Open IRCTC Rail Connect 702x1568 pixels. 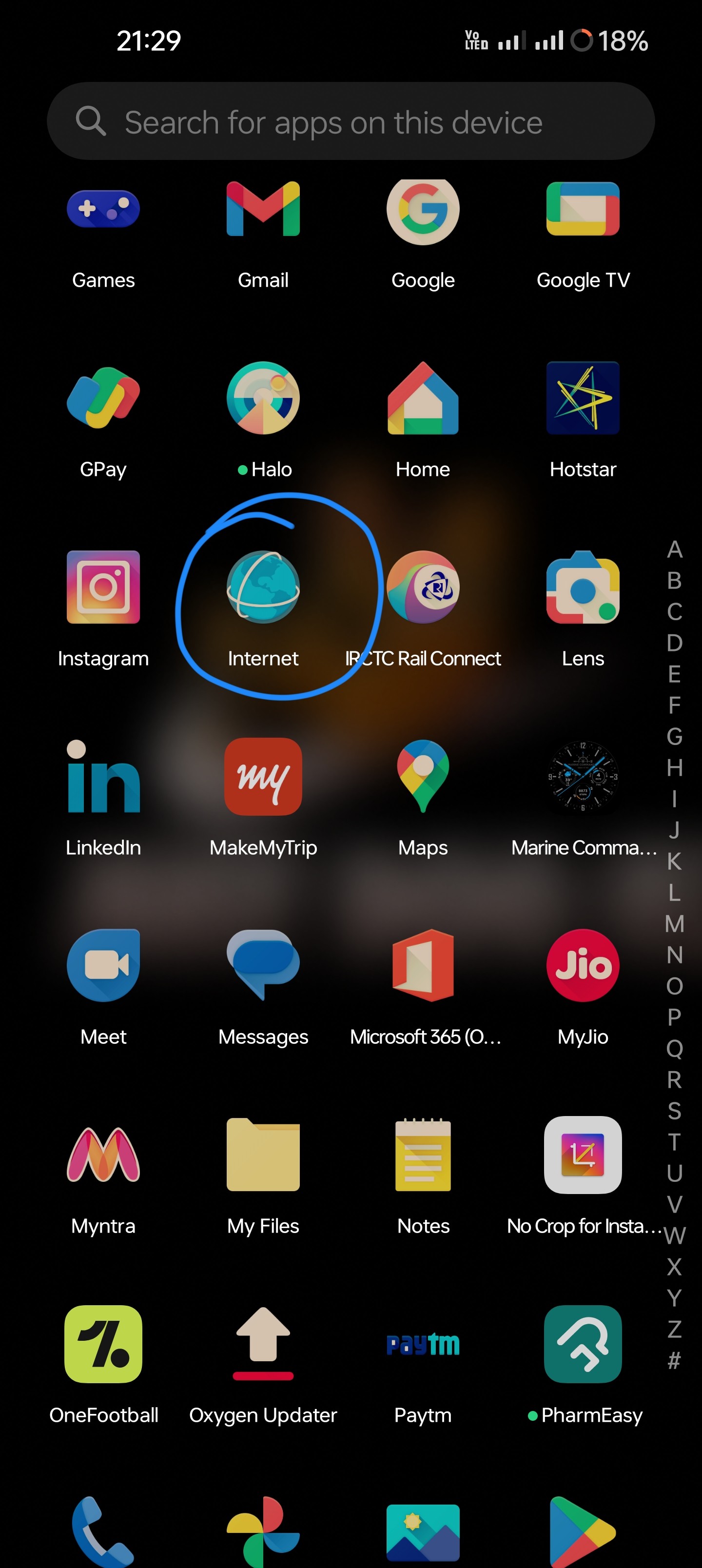tap(423, 588)
